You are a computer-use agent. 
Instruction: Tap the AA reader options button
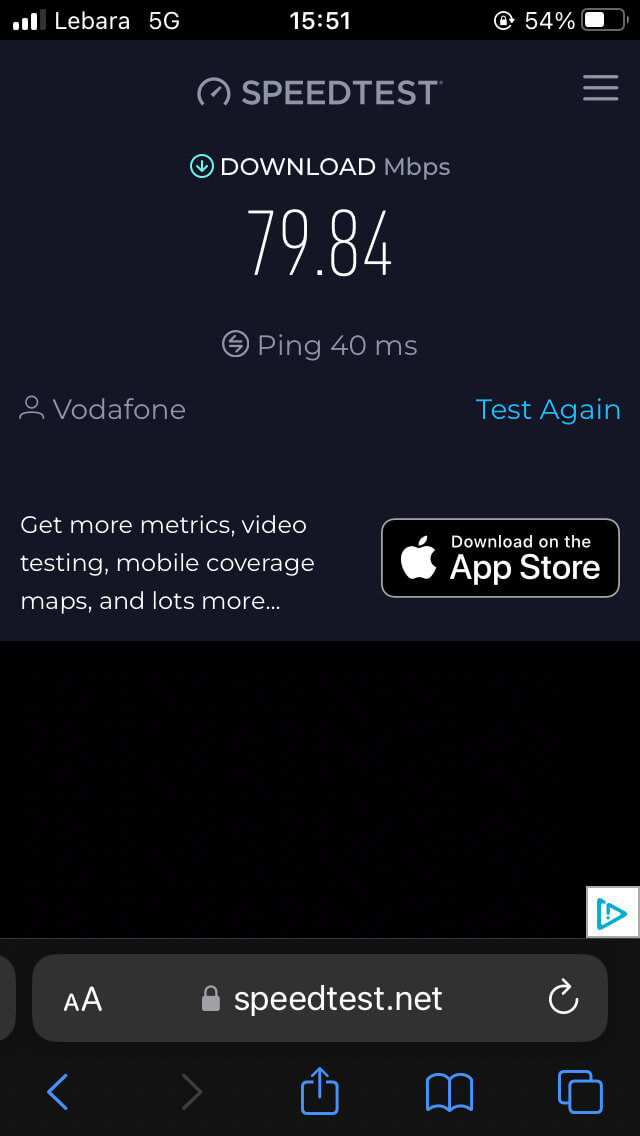pyautogui.click(x=83, y=999)
